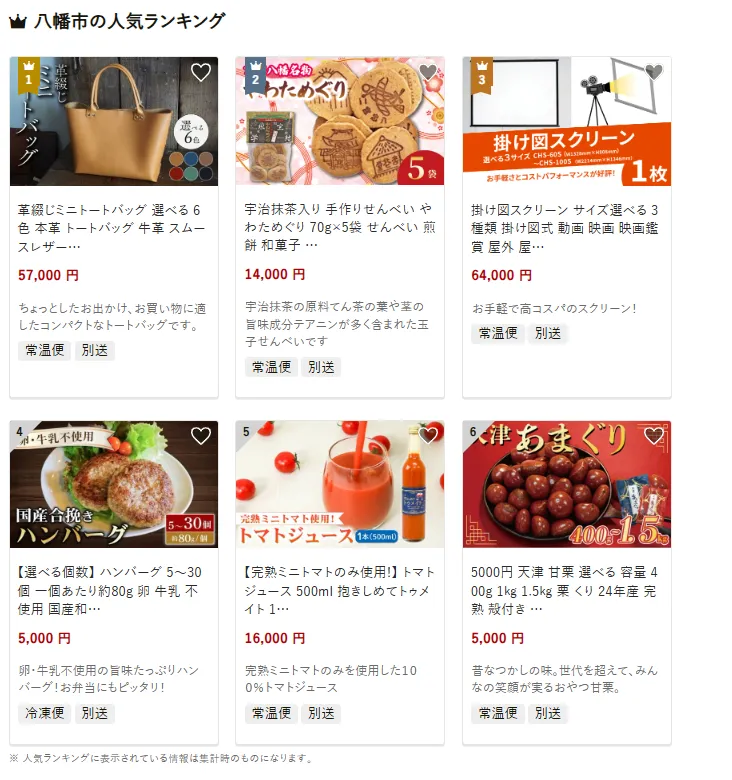Like the トマトジュース tomato juice item

(x=428, y=436)
